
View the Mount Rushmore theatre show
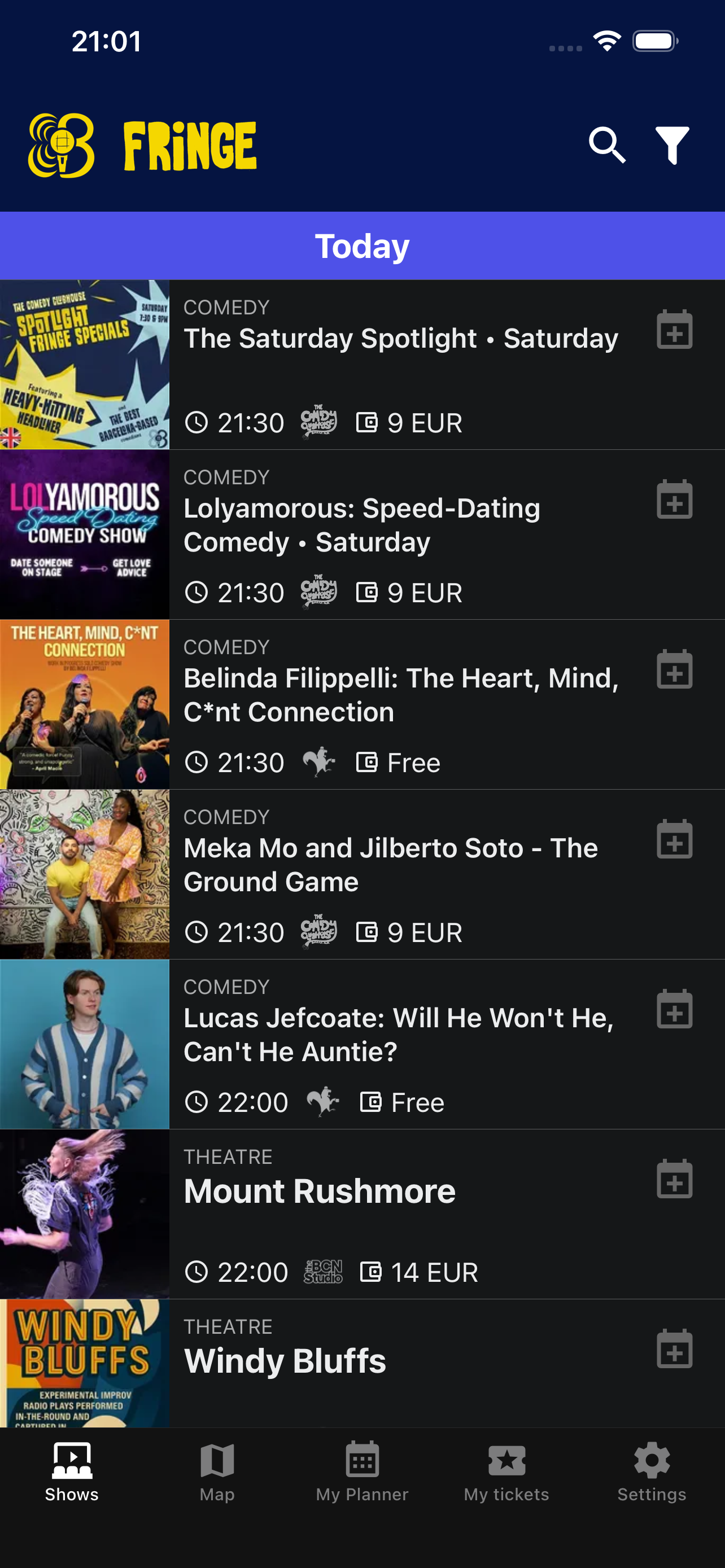[320, 1191]
